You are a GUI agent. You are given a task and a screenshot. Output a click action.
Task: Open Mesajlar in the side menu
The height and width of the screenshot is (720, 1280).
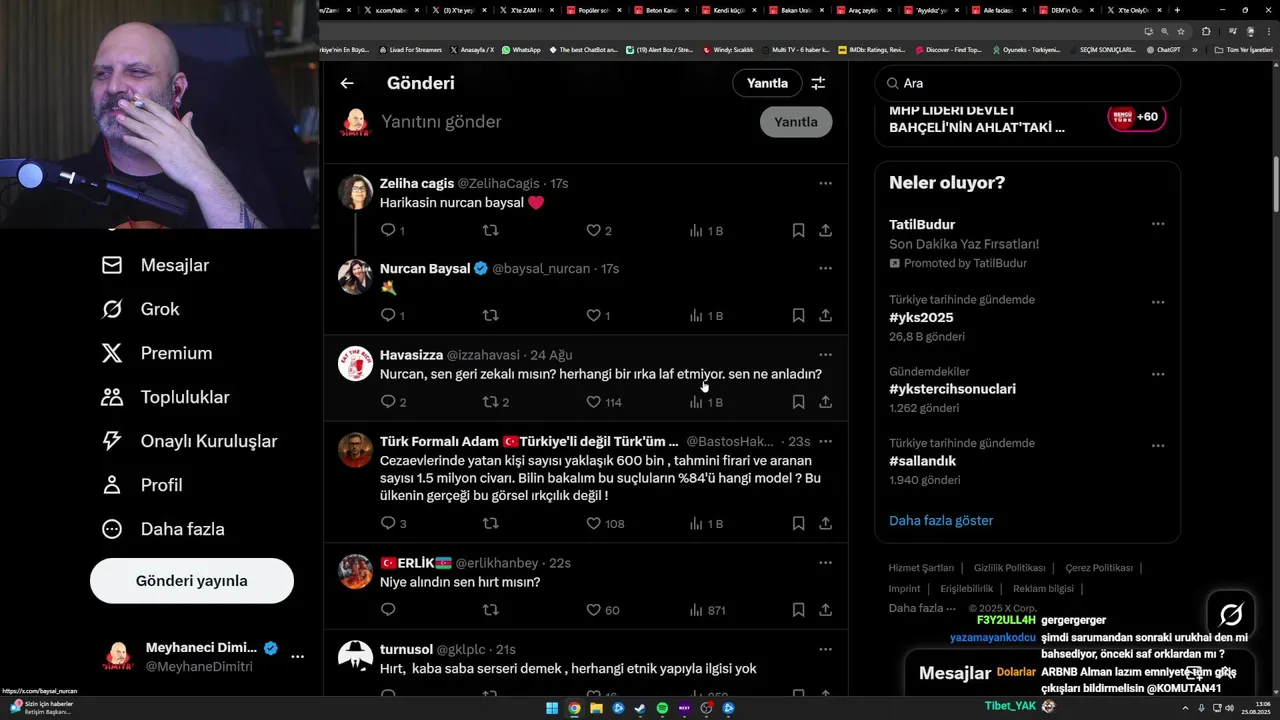pos(174,265)
